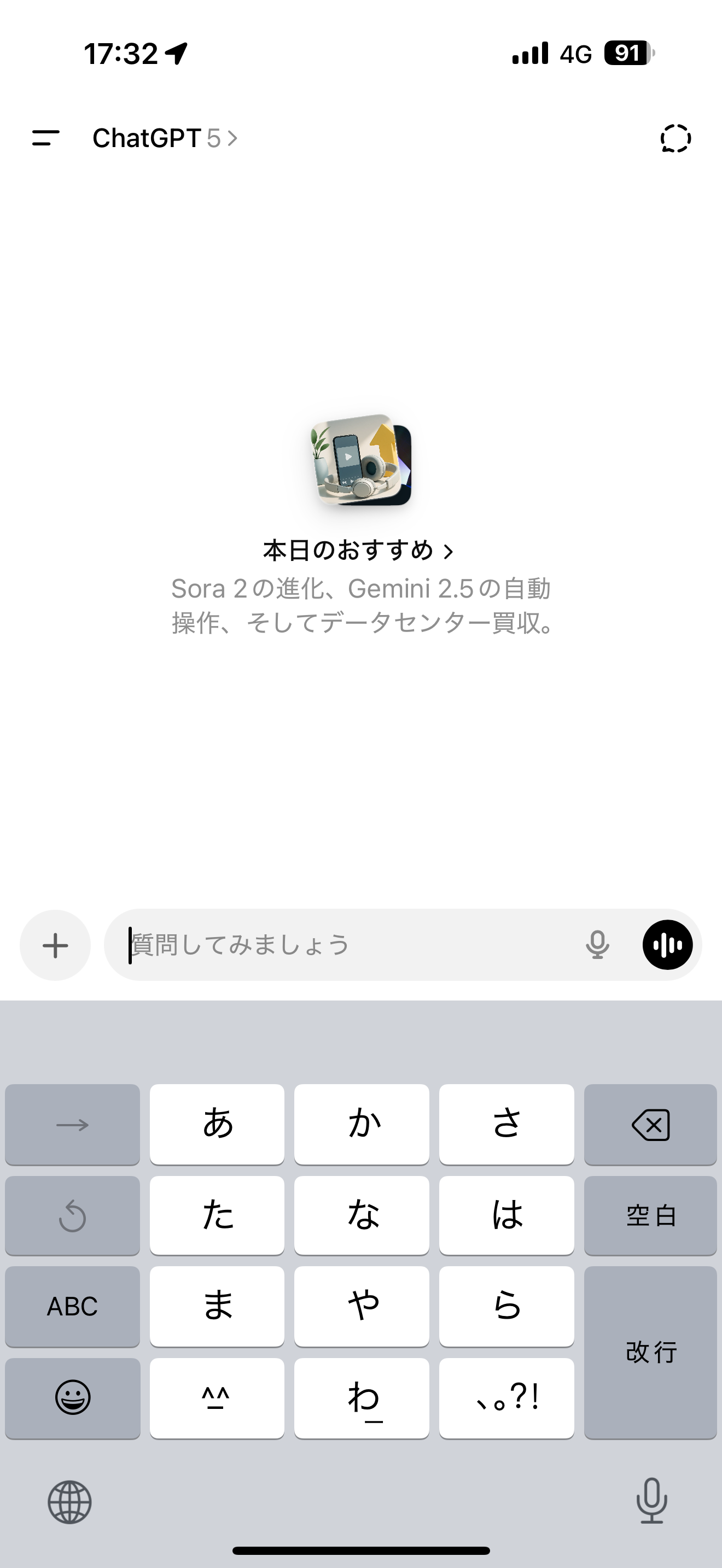722x1568 pixels.
Task: Launch voice mode with the waveform button
Action: point(667,945)
